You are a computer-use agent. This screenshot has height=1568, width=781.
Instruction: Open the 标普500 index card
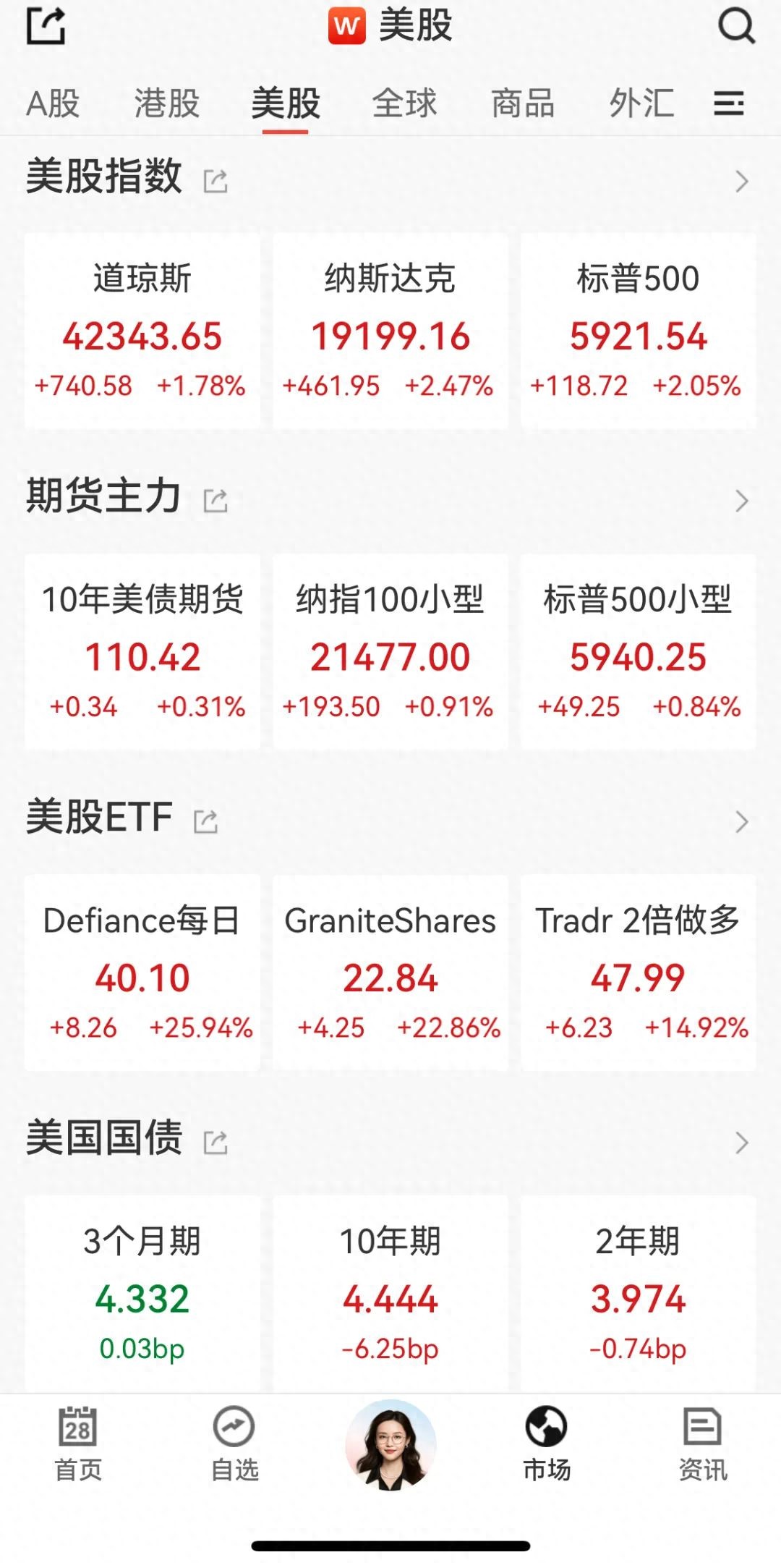click(x=638, y=331)
